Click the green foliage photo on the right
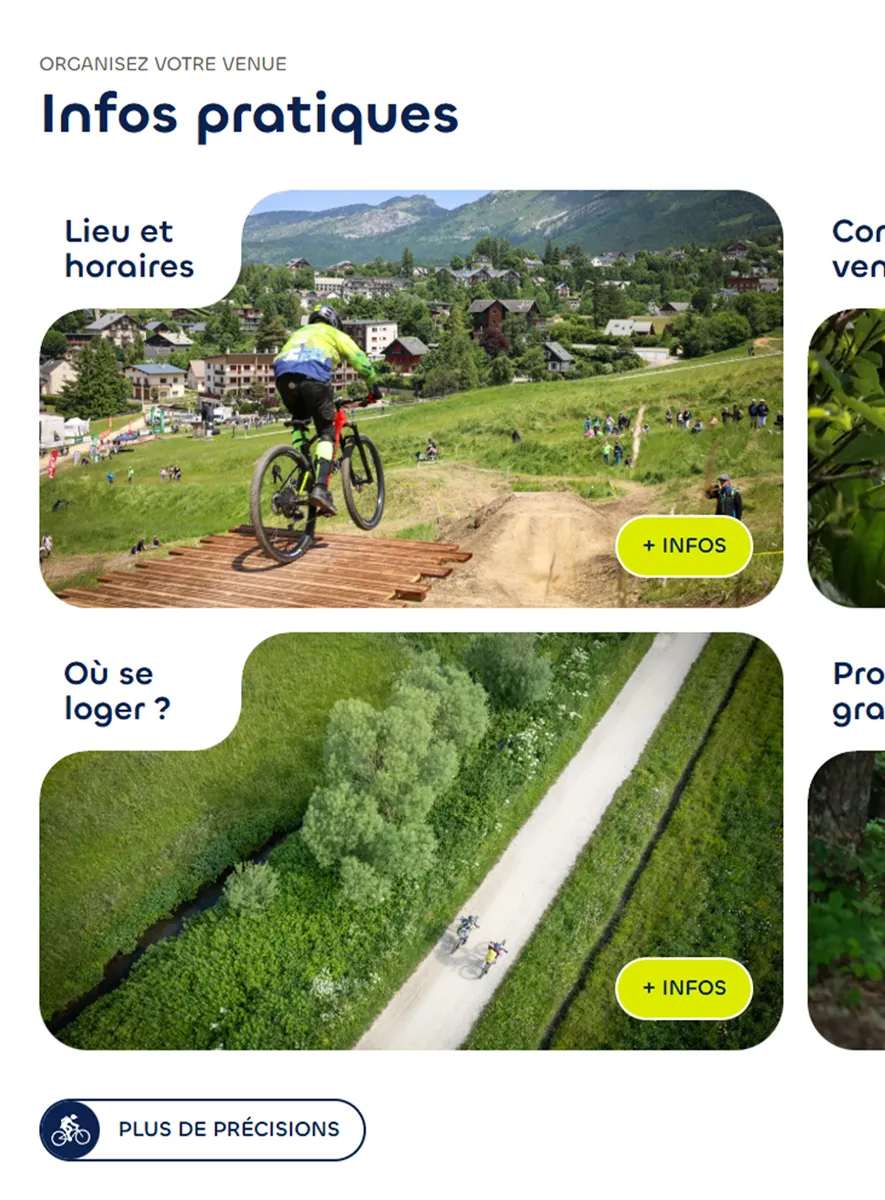 click(x=850, y=450)
